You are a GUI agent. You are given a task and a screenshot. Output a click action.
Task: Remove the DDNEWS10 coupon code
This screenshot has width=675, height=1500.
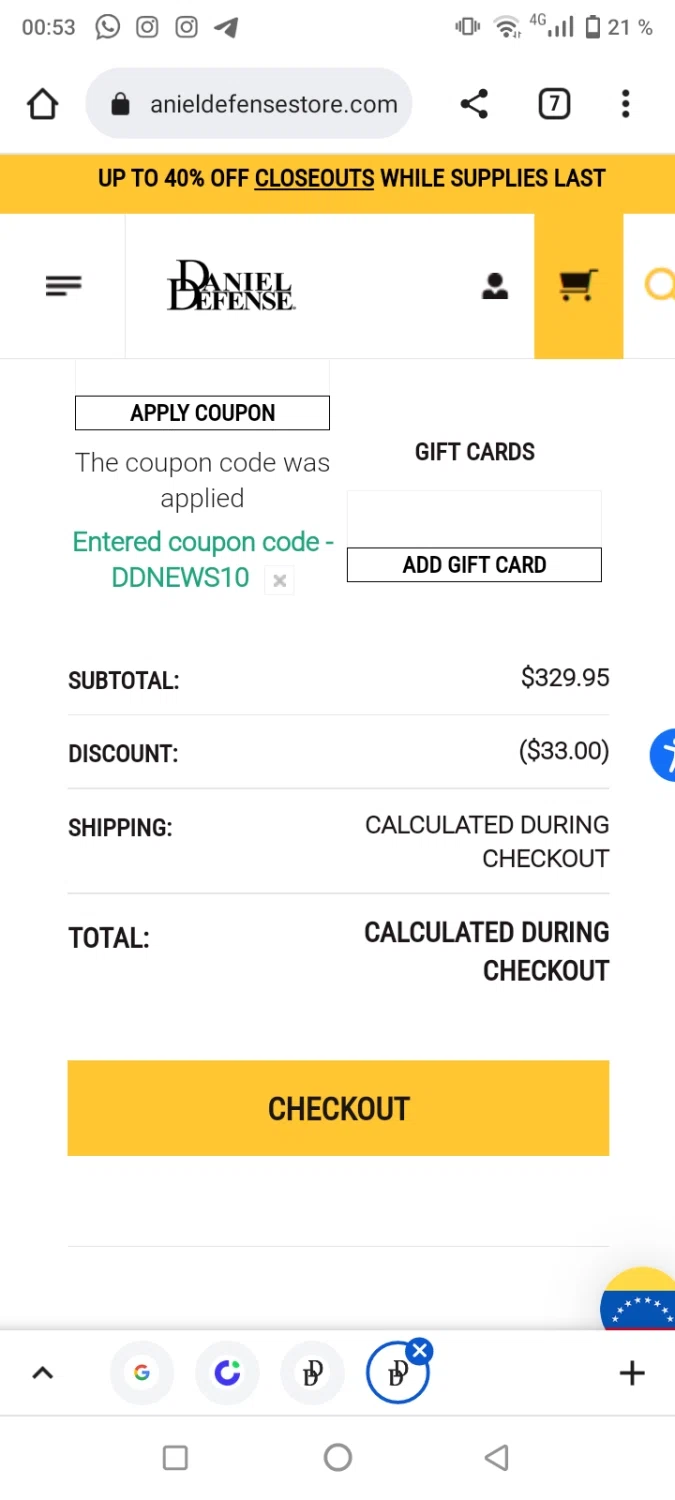tap(280, 580)
